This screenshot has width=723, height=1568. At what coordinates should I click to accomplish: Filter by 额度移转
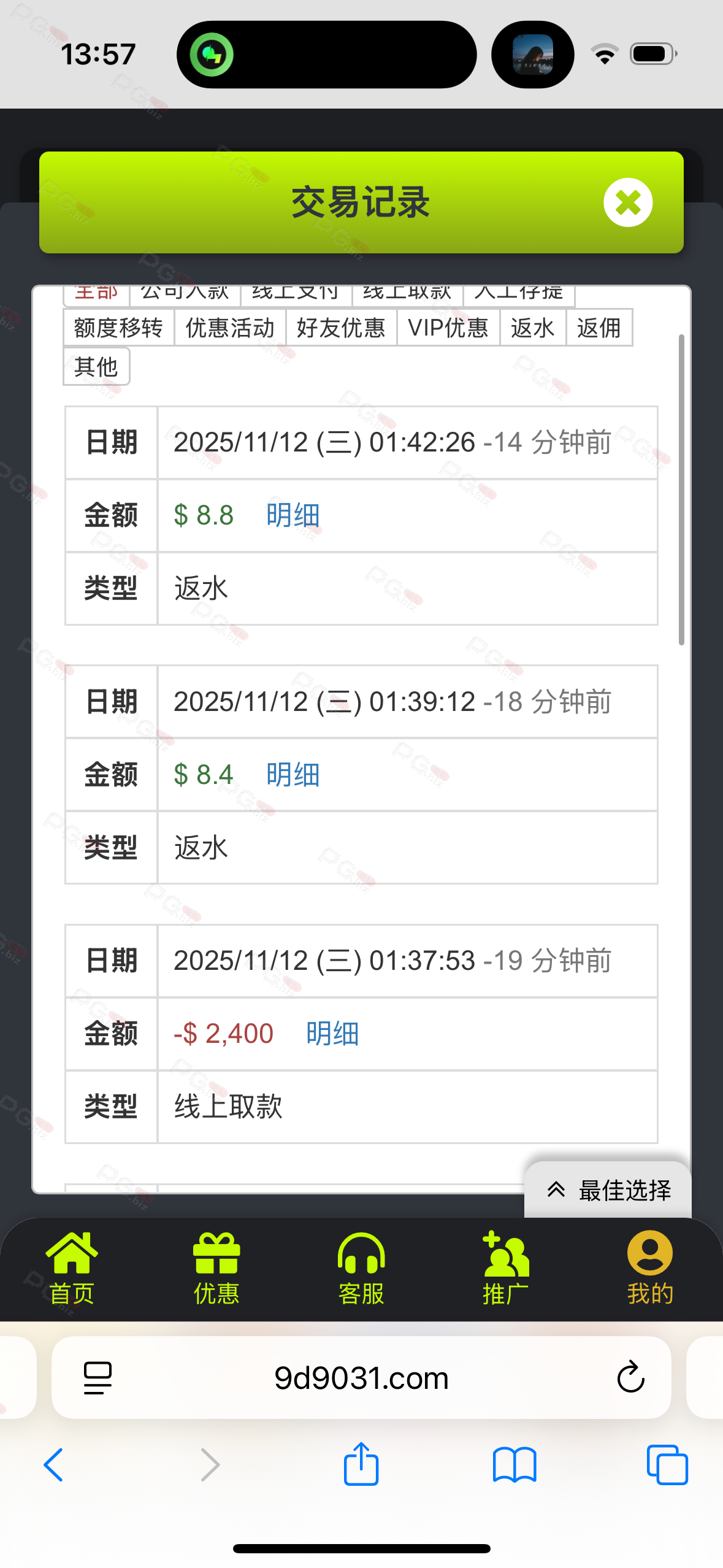click(x=118, y=328)
